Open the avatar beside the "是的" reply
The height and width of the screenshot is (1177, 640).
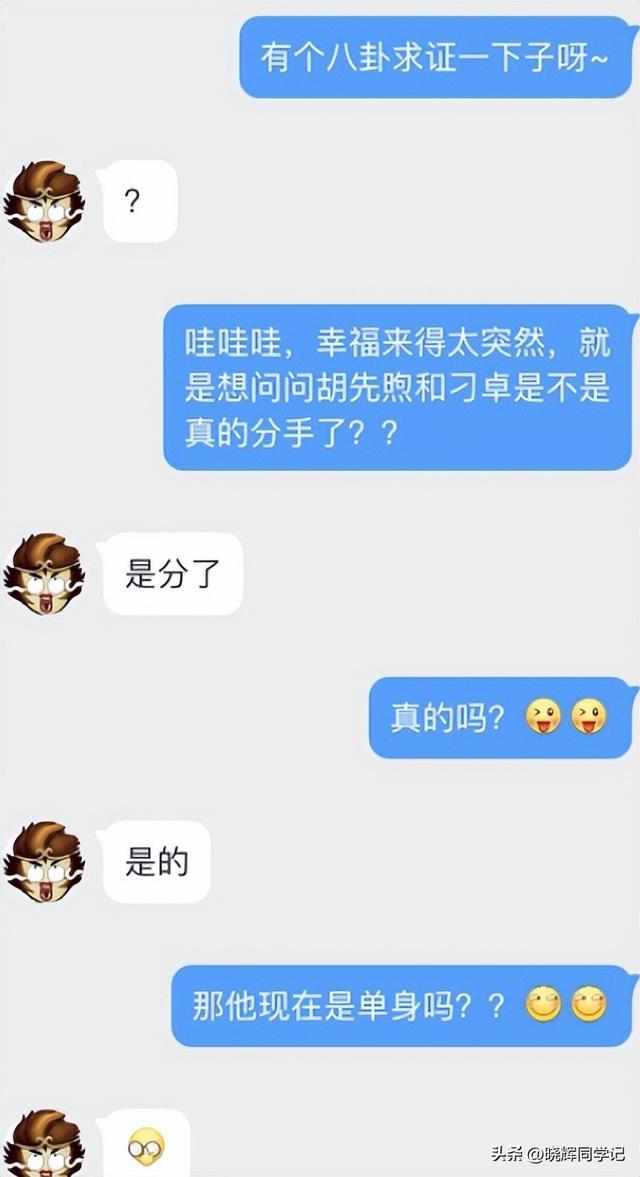44,862
